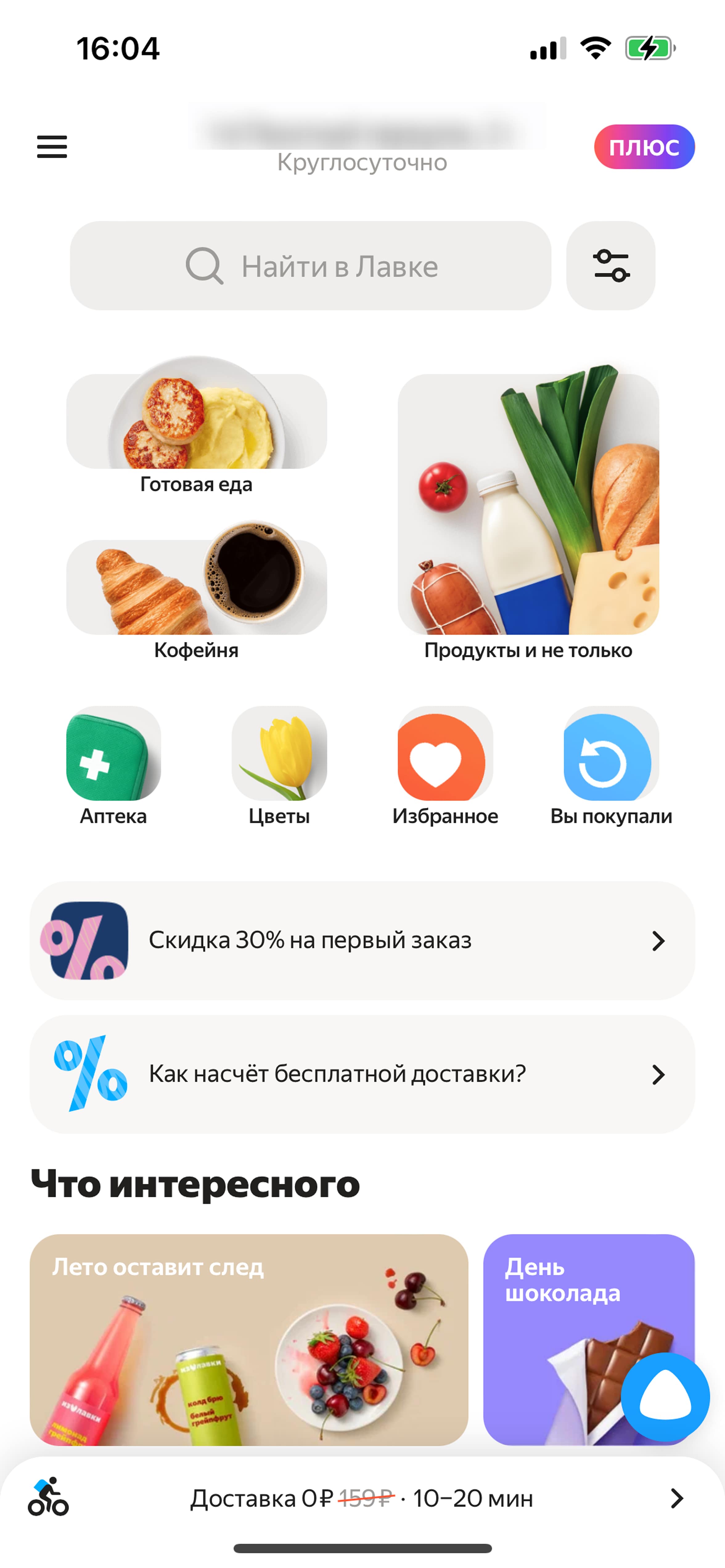The height and width of the screenshot is (1568, 725).
Task: Expand the Доставка 0₽ delivery info bar
Action: coord(362,1499)
